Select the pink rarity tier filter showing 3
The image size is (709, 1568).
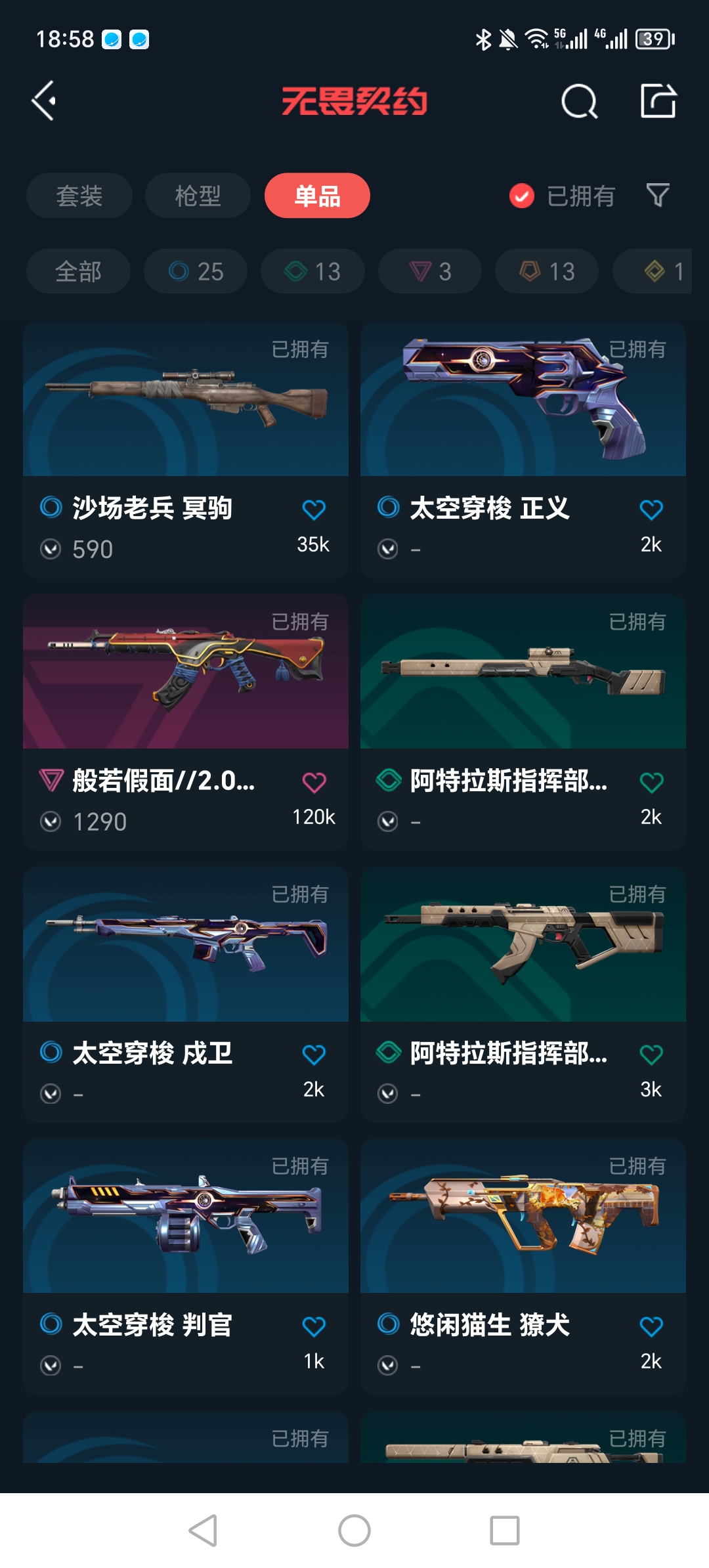click(x=429, y=271)
